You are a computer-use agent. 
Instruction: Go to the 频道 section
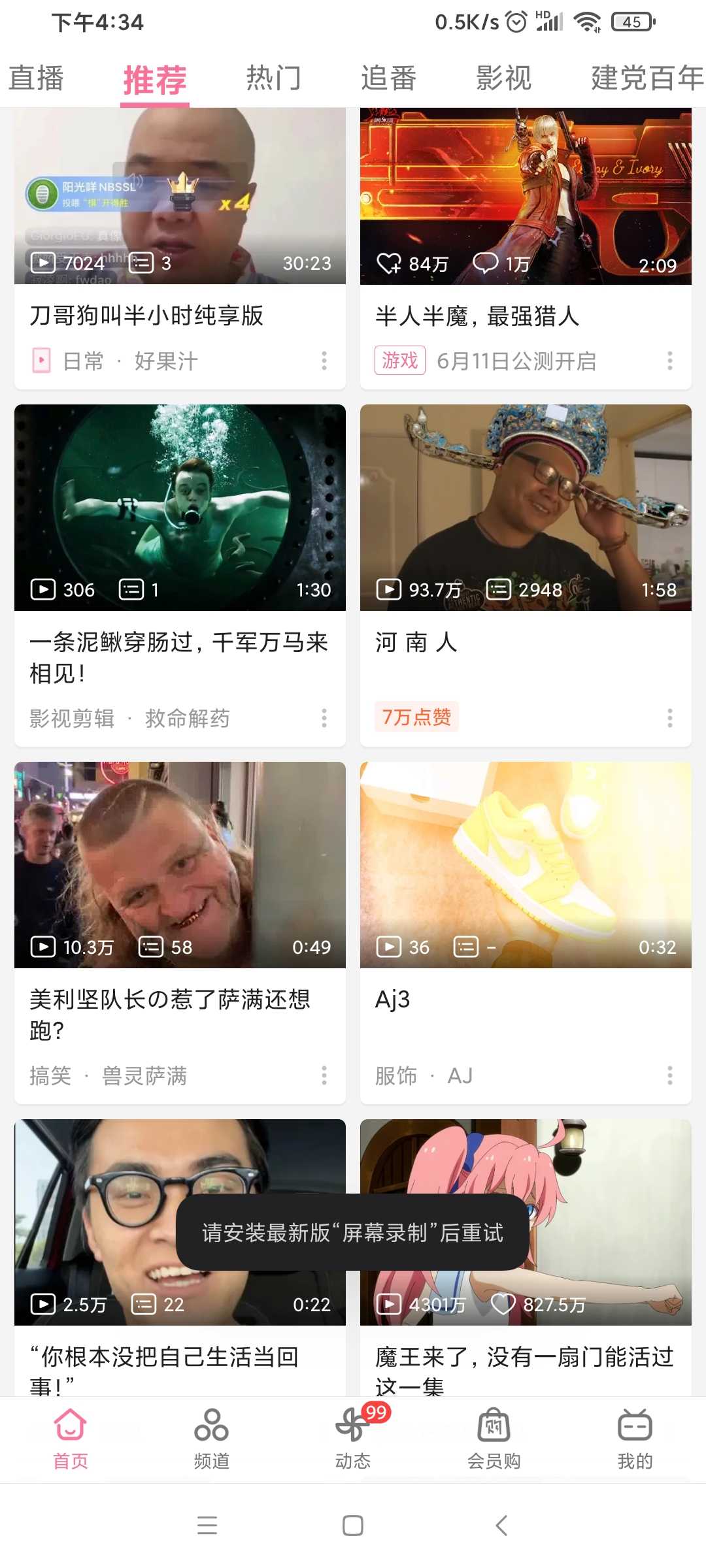[x=211, y=1437]
